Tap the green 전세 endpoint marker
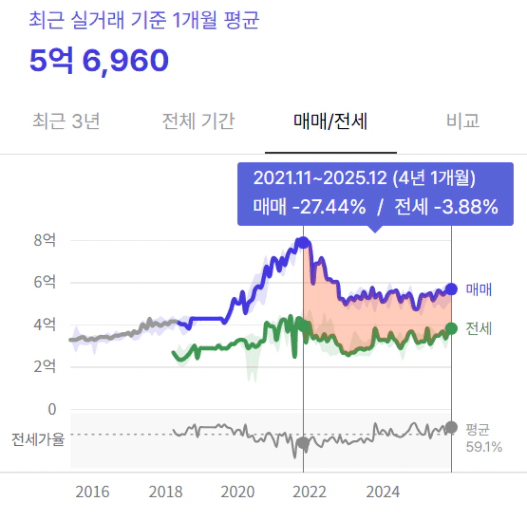Screen dimensions: 527x520 (451, 328)
